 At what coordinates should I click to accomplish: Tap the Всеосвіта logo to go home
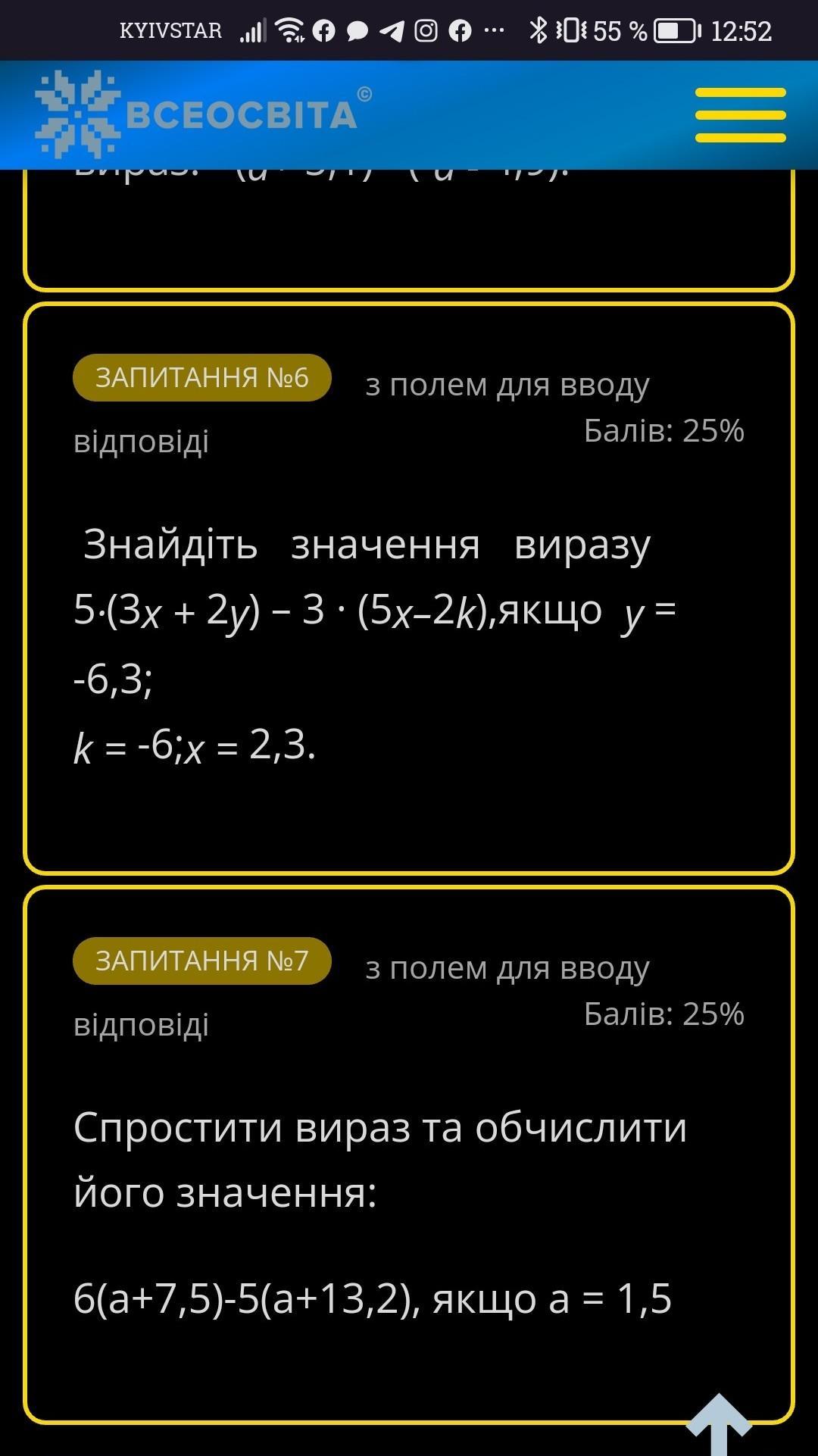click(202, 114)
